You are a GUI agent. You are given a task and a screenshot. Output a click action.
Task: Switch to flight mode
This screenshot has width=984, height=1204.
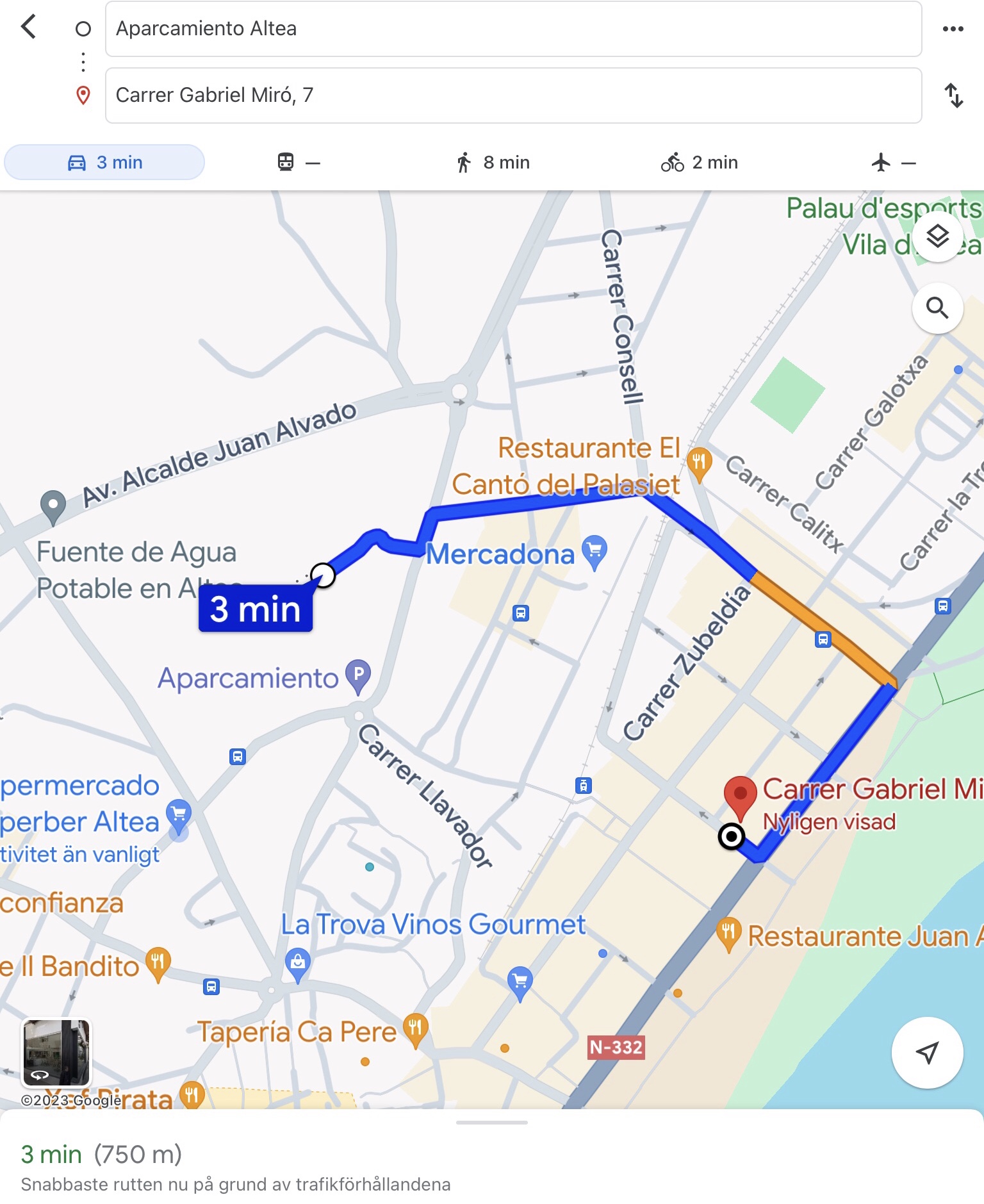(893, 163)
